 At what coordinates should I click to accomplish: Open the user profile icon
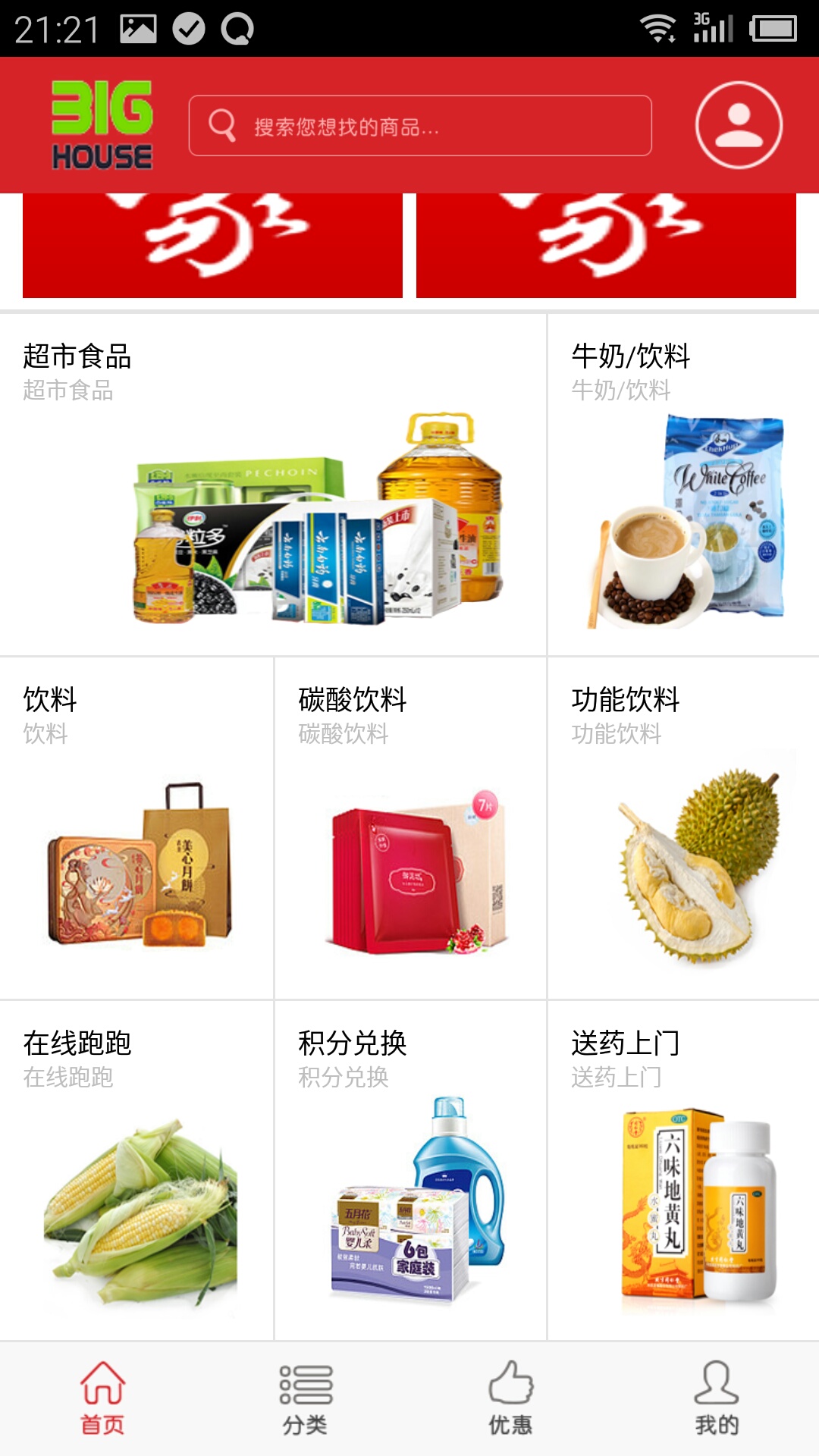pyautogui.click(x=739, y=125)
